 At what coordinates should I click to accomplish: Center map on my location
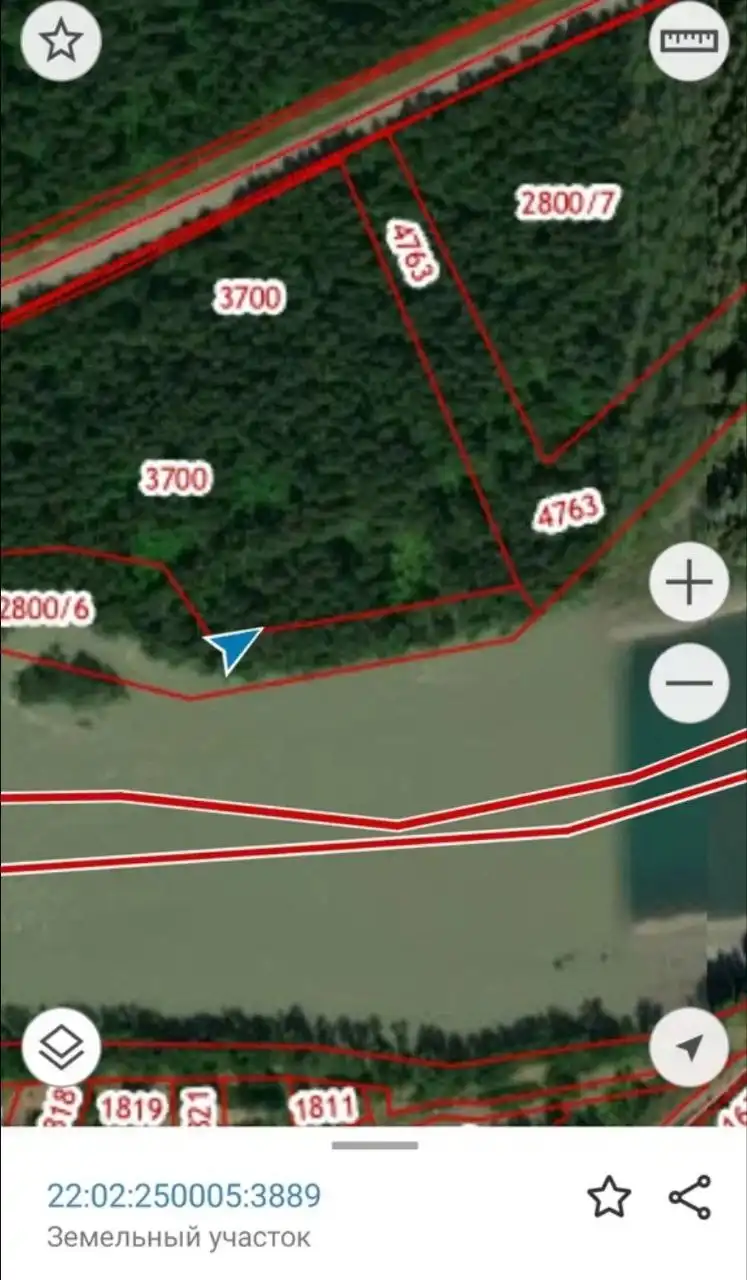tap(688, 1047)
